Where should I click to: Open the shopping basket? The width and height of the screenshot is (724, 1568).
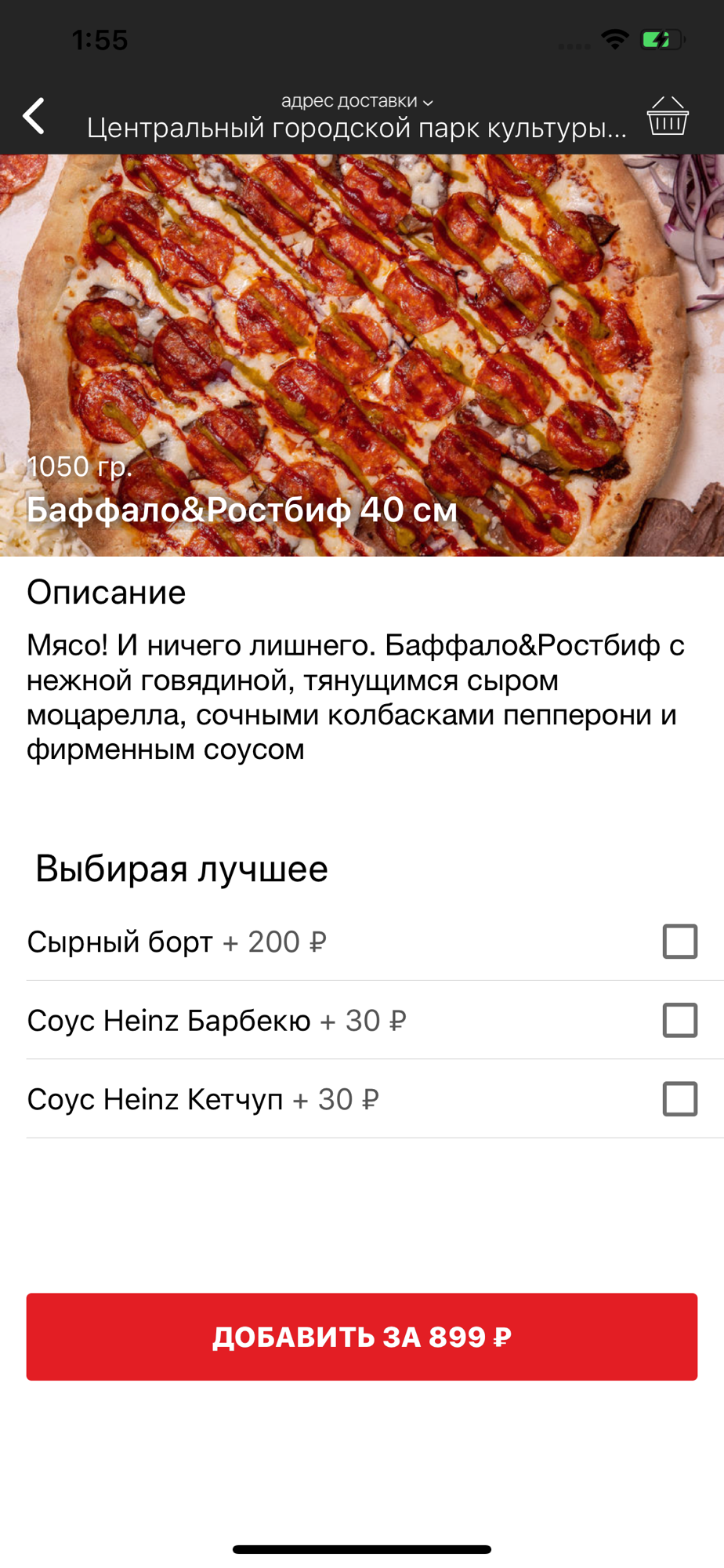(667, 116)
